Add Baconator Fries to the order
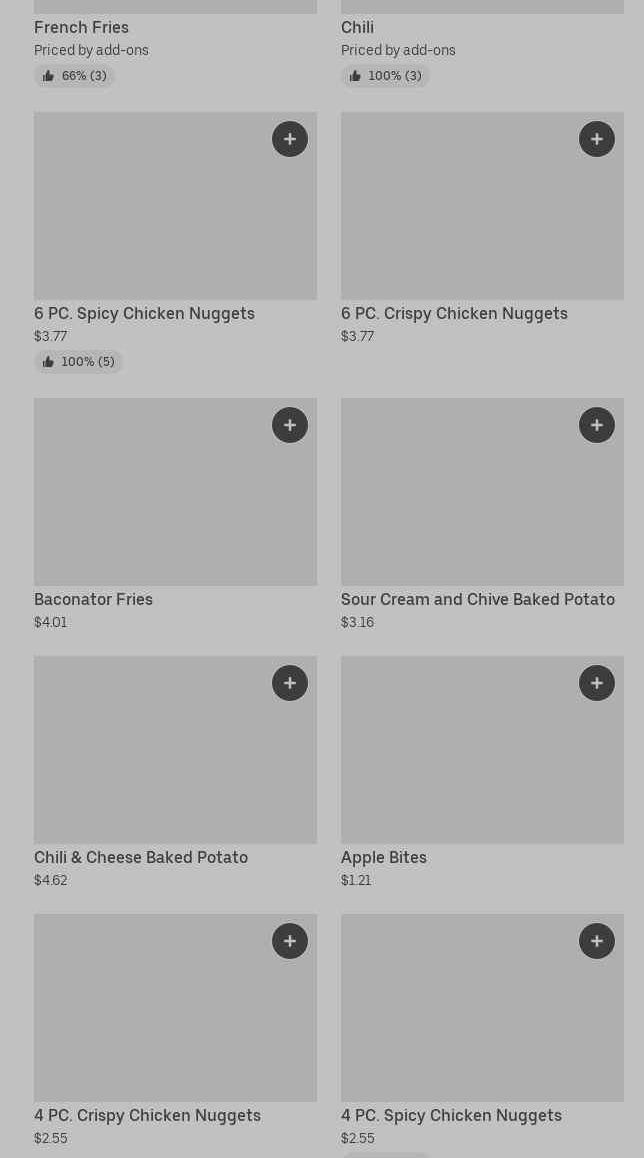The image size is (644, 1158). coord(290,425)
